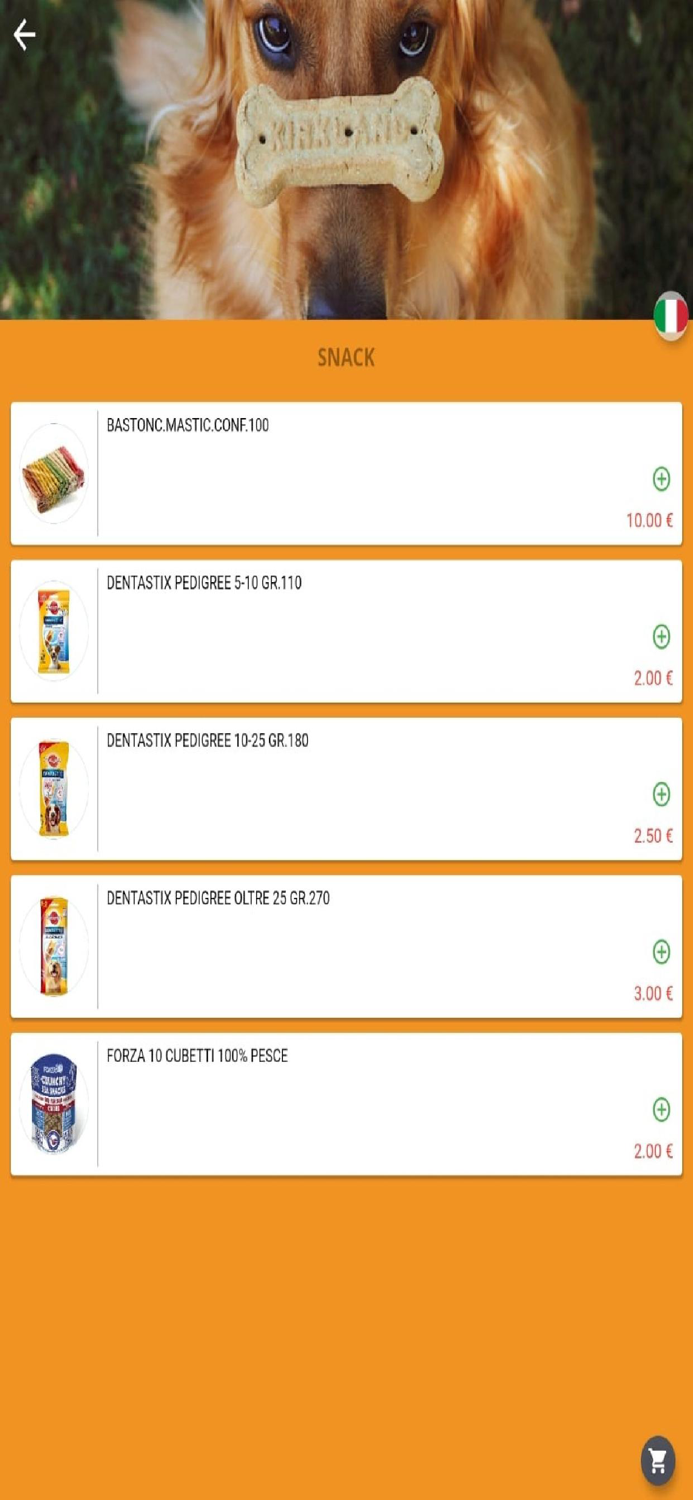Viewport: 693px width, 1500px height.
Task: Add BASTONC.MASTIC.CONF.100 to the cart
Action: pos(661,479)
